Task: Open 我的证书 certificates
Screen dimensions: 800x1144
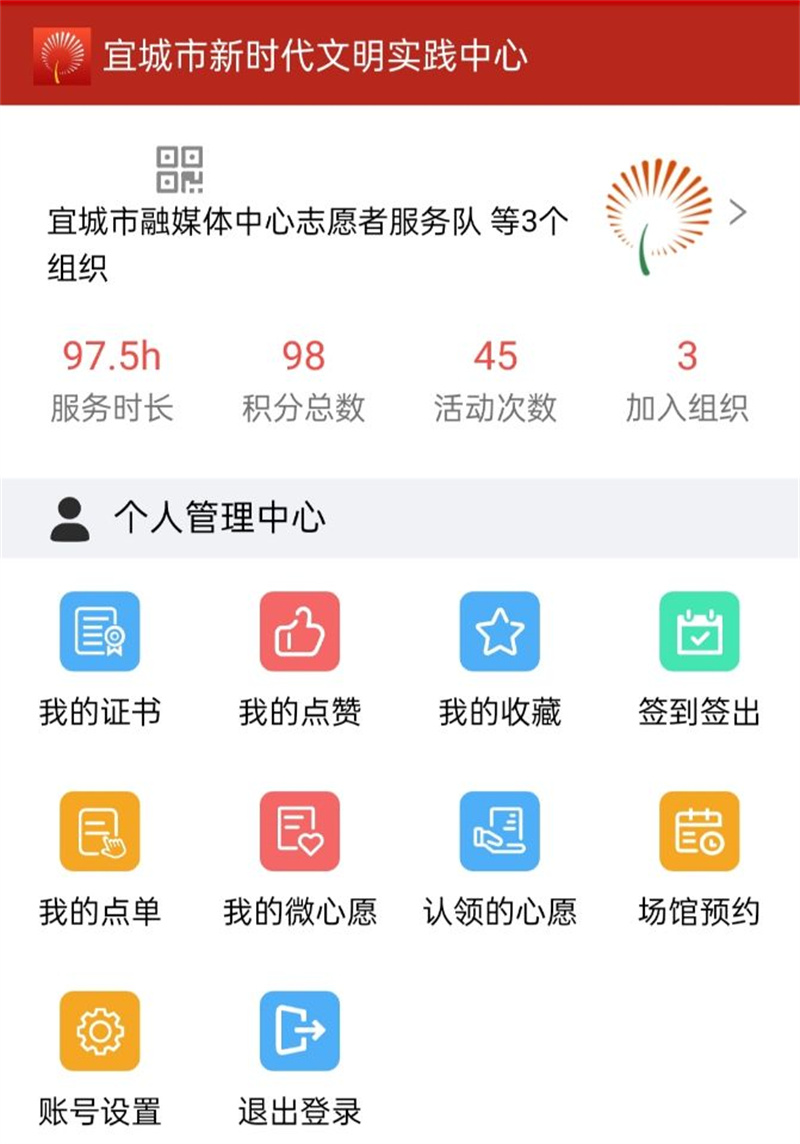Action: [100, 632]
